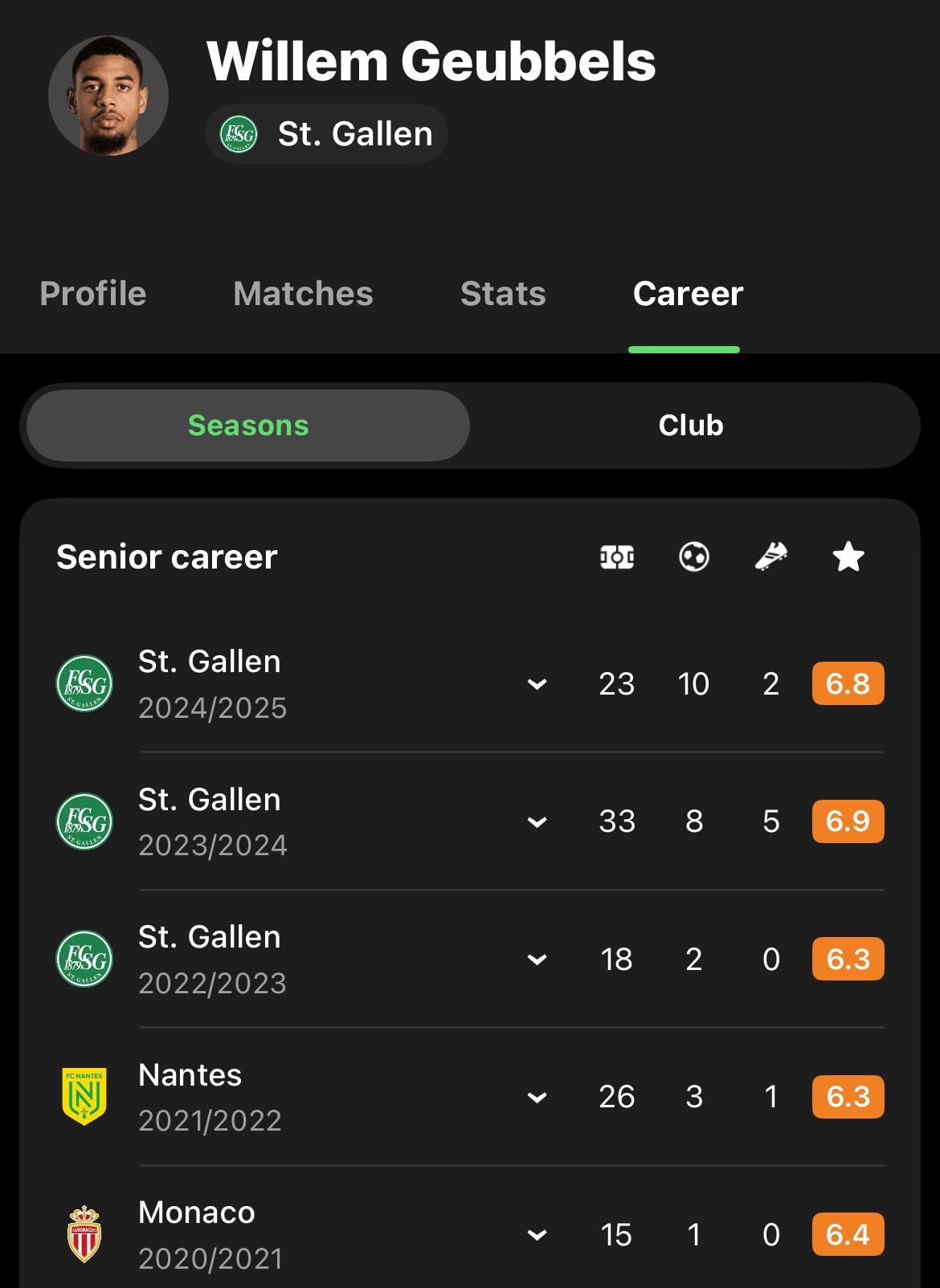
Task: Open the Matches tab
Action: (303, 294)
